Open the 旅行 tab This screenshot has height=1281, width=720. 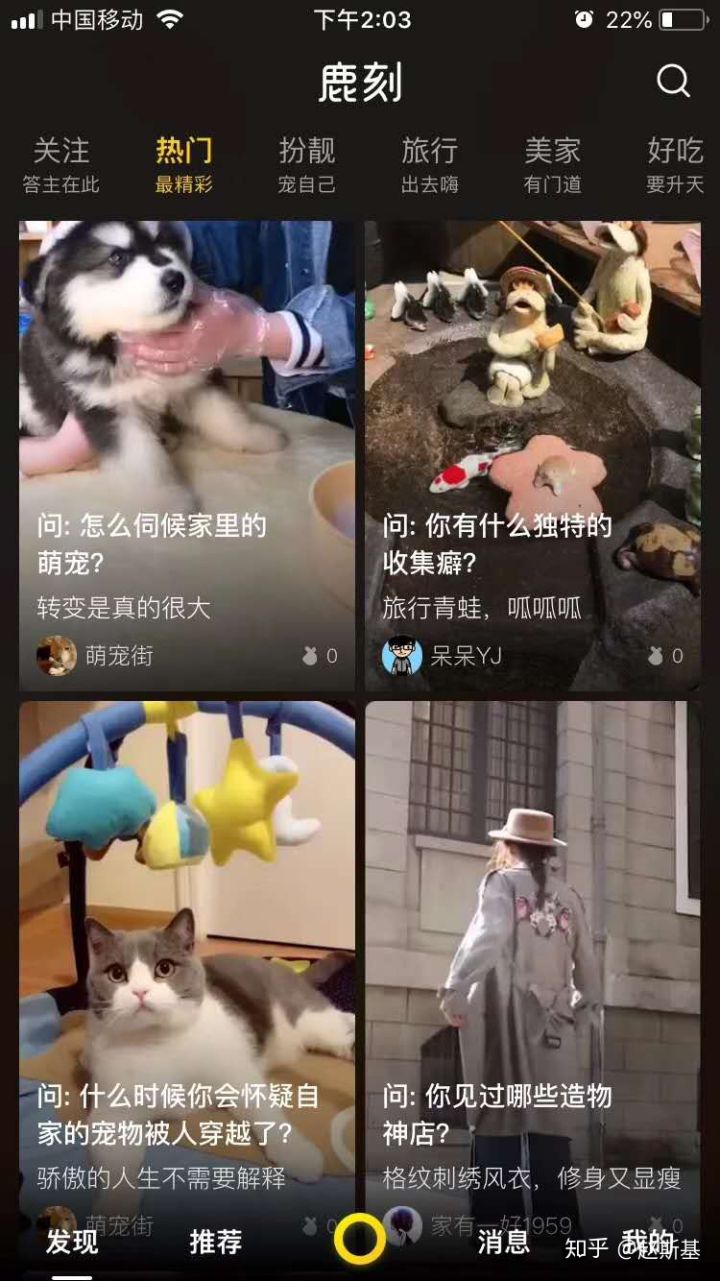coord(430,164)
